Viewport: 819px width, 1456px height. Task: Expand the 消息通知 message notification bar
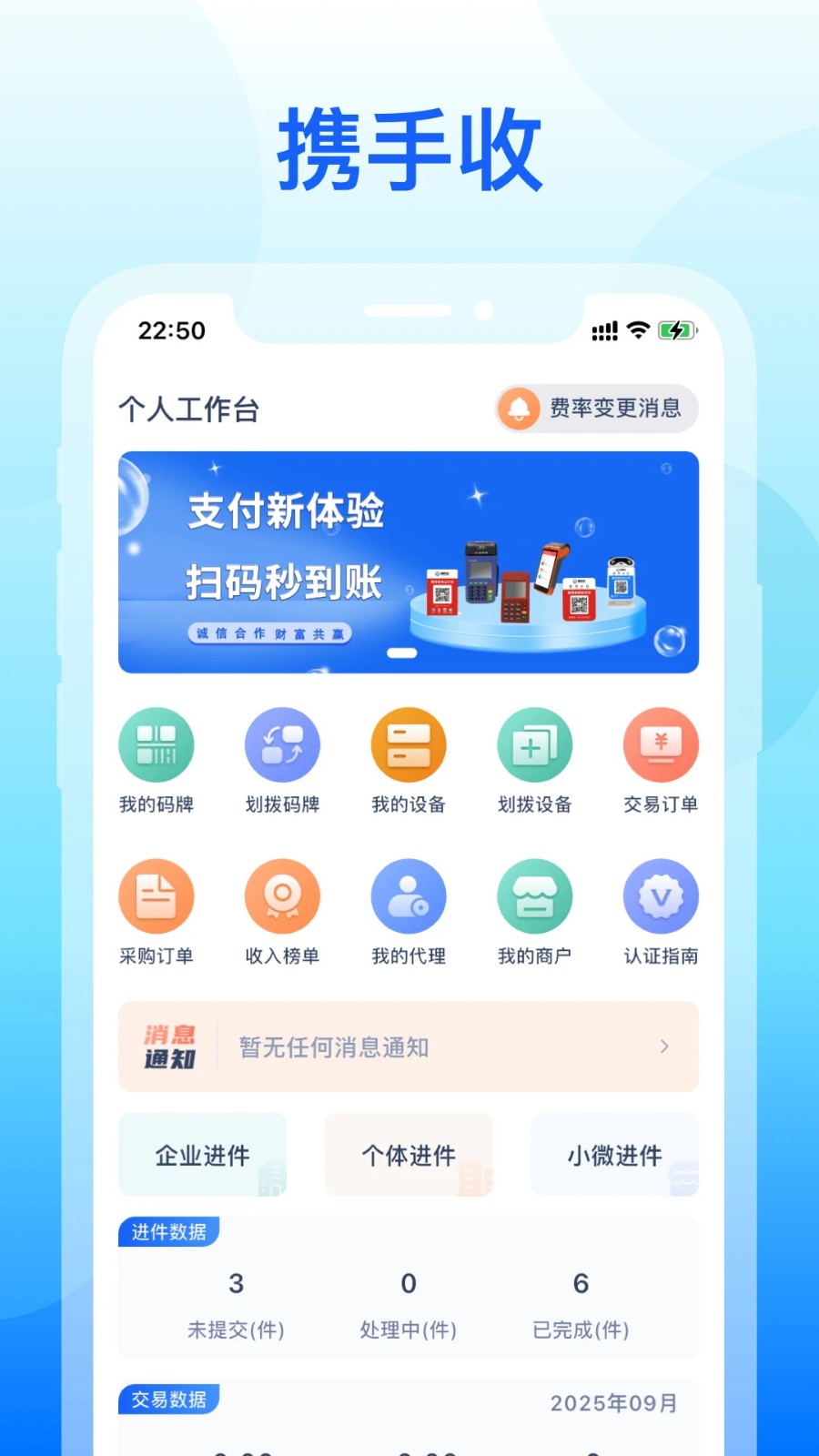408,1046
